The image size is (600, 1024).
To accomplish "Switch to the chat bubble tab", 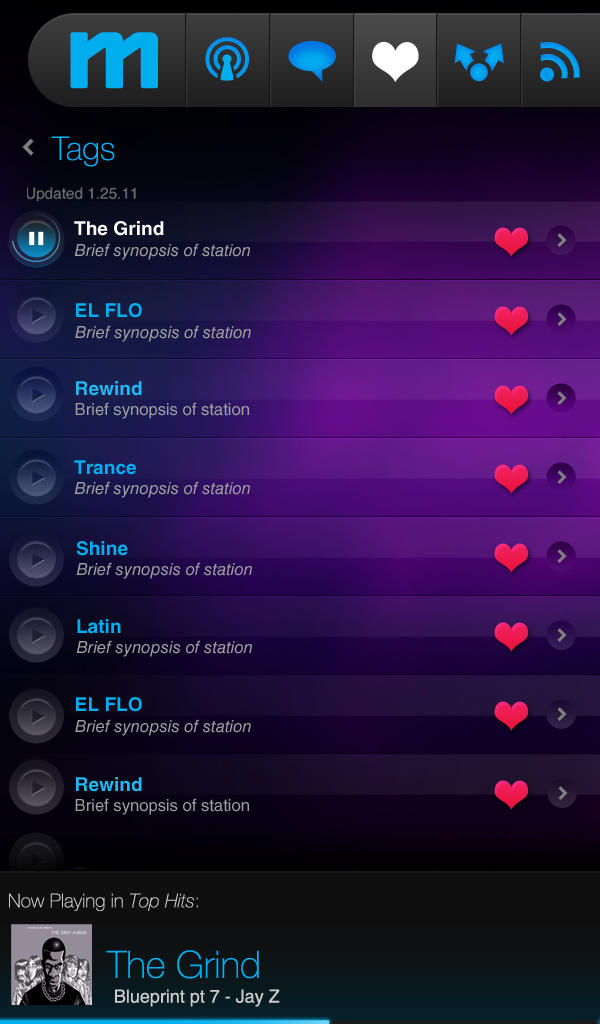I will click(x=311, y=61).
